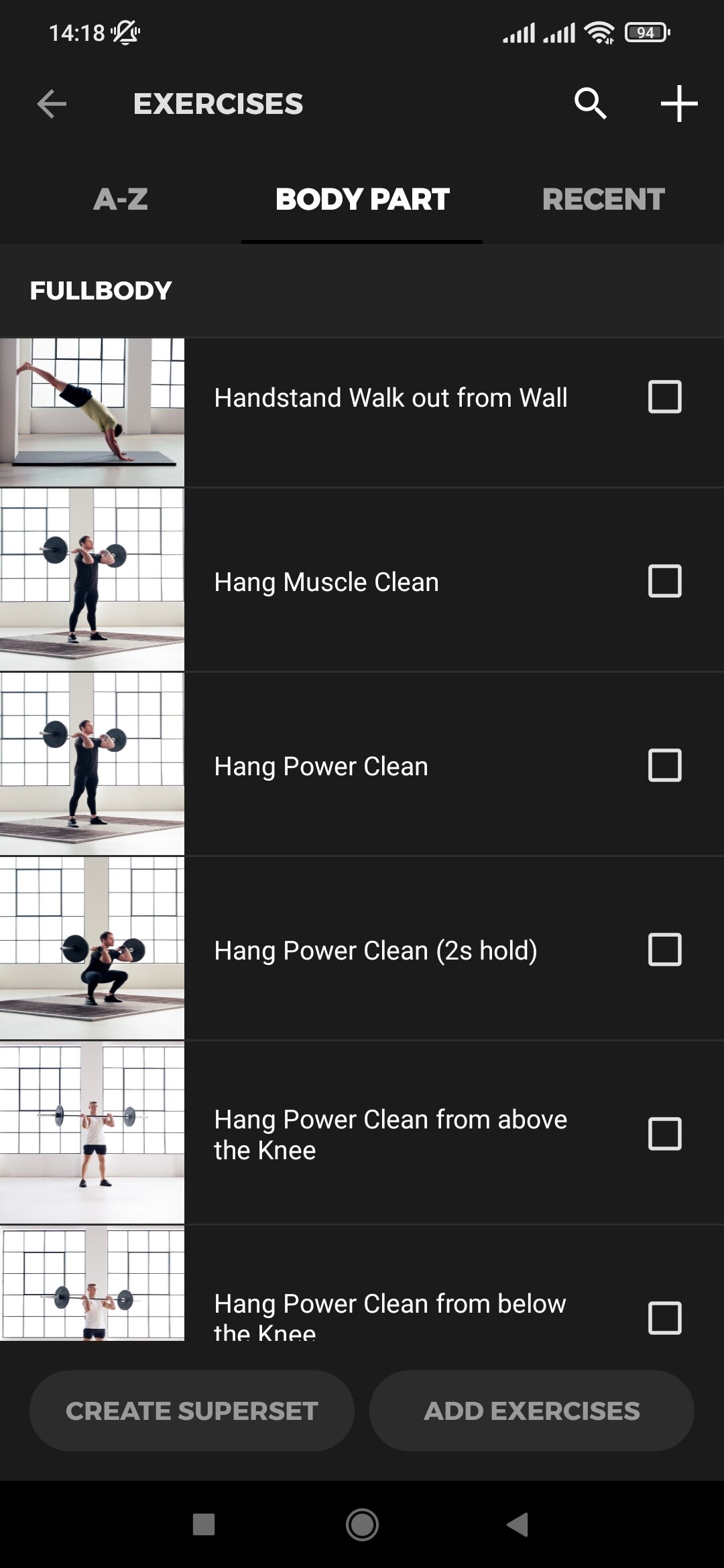Image resolution: width=724 pixels, height=1568 pixels.
Task: Open exercise search magnifier
Action: 591,103
